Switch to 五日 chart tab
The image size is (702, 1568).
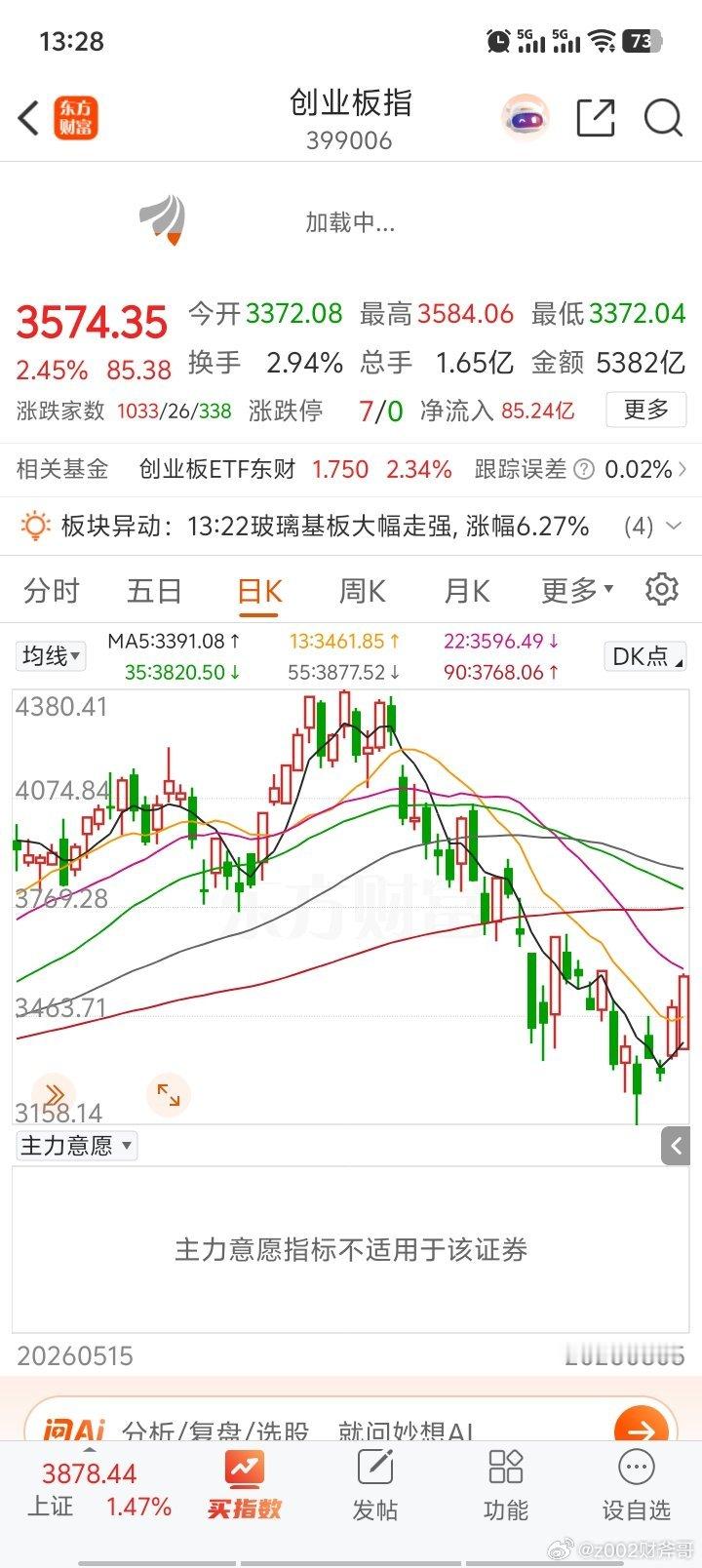154,591
